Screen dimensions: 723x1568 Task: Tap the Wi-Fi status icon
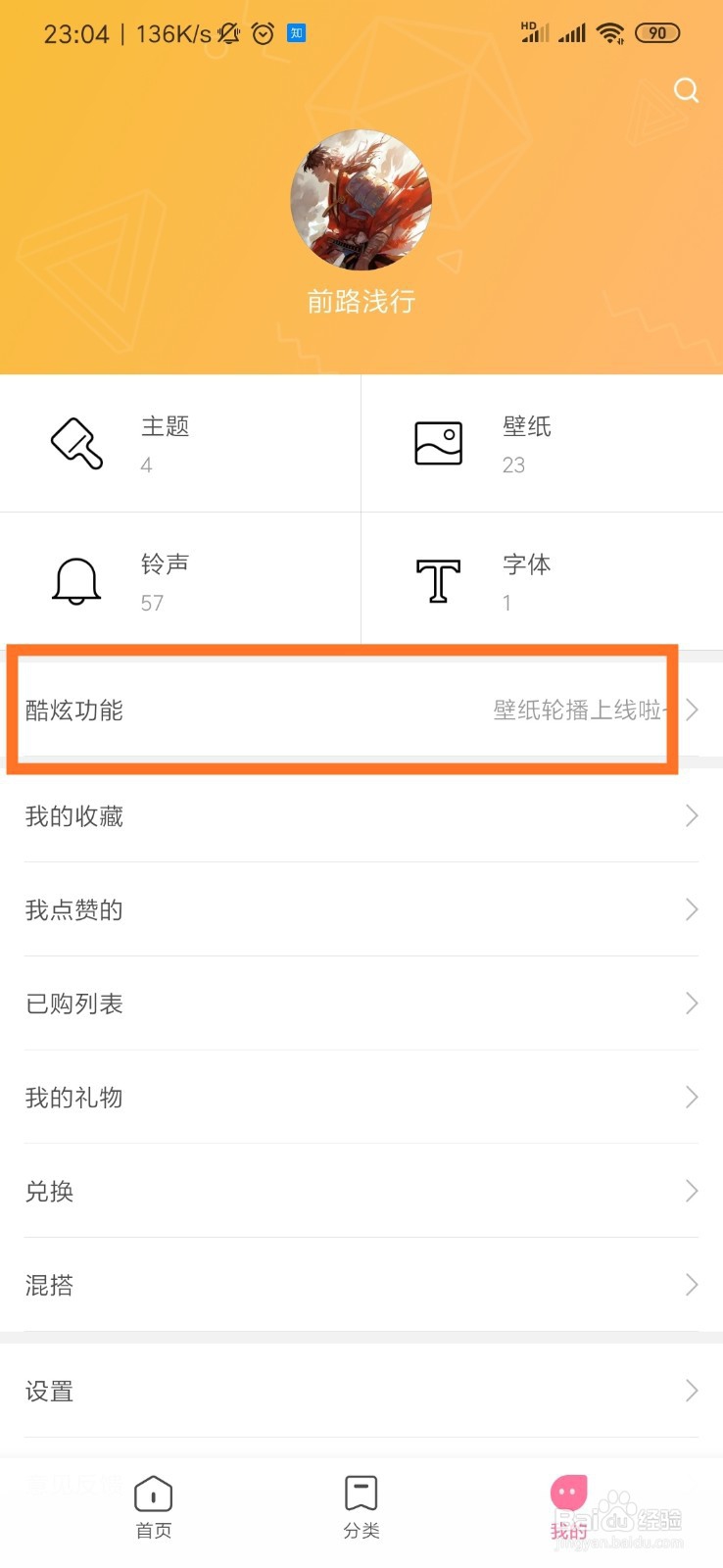pos(610,32)
